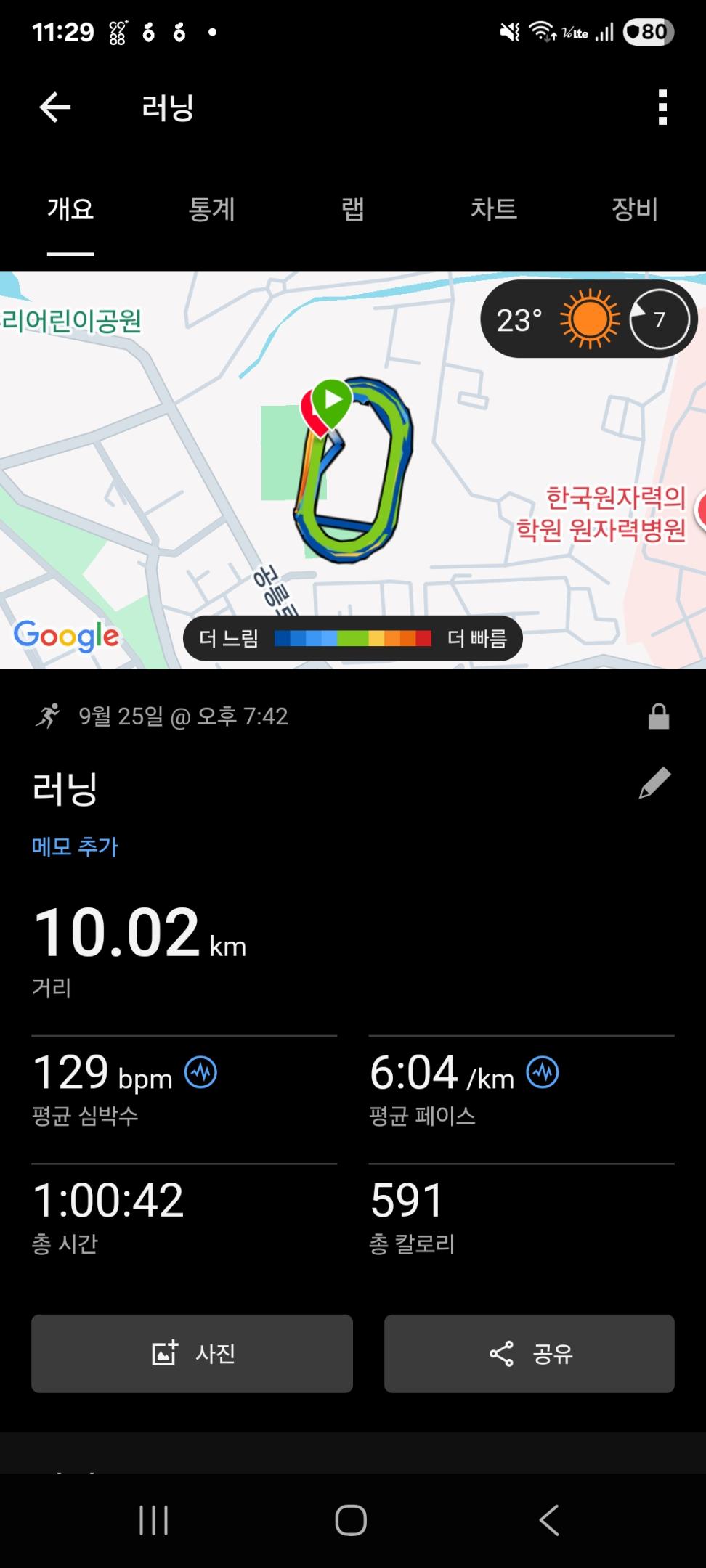Select the 장비 tab
The height and width of the screenshot is (1568, 706).
click(634, 210)
